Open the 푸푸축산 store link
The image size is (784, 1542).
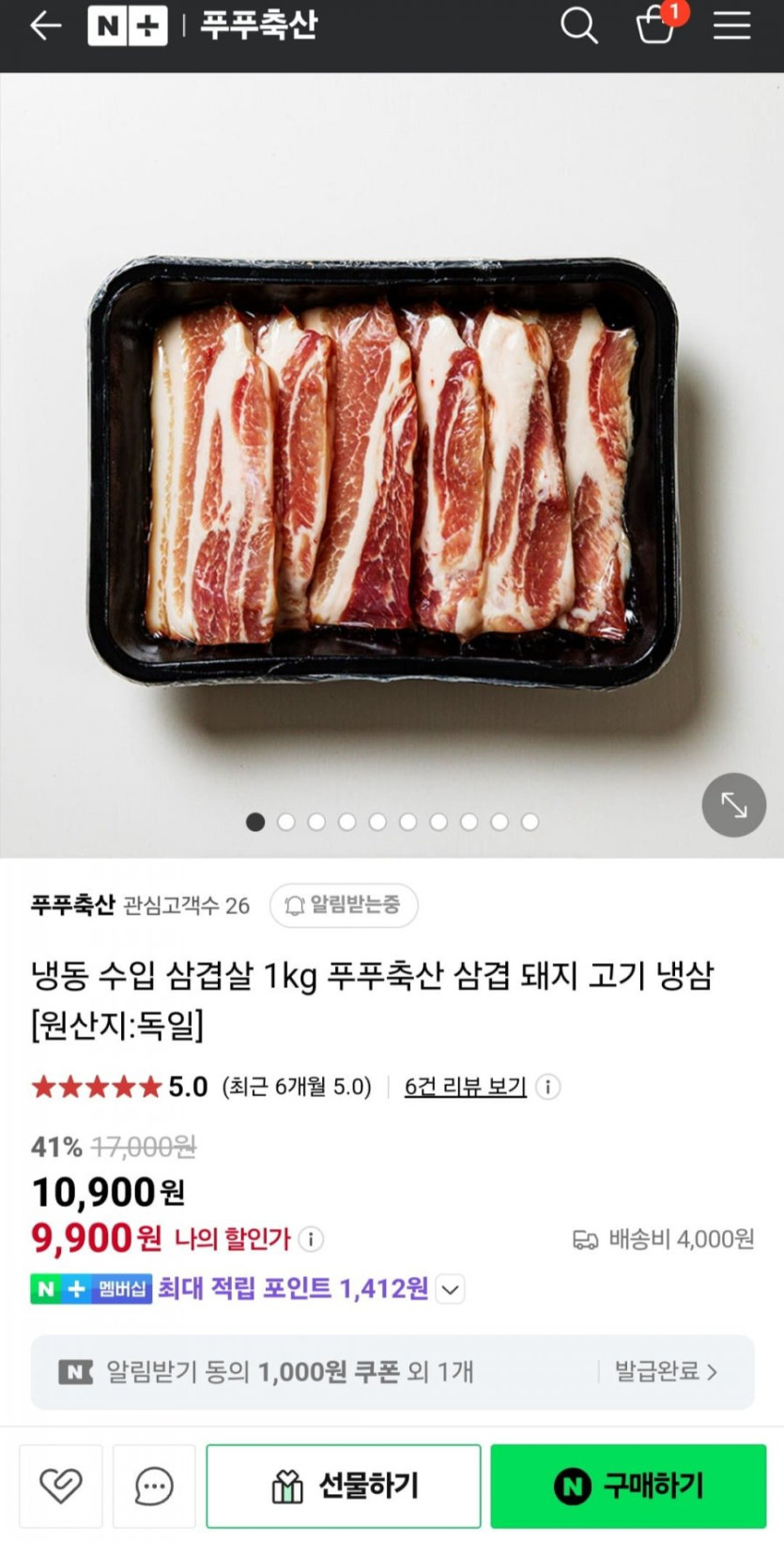point(72,905)
